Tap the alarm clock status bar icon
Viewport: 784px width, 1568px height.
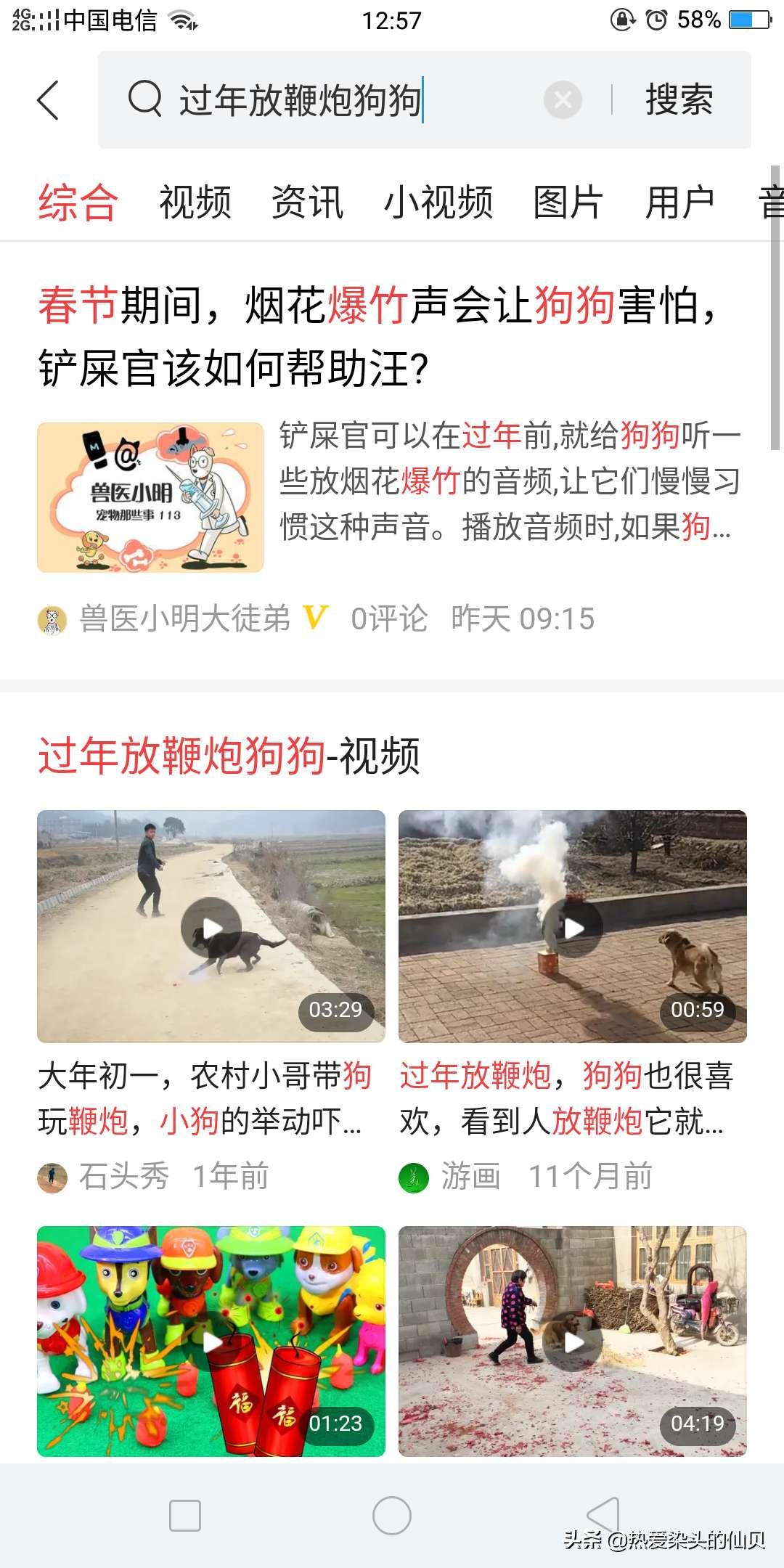[x=654, y=20]
